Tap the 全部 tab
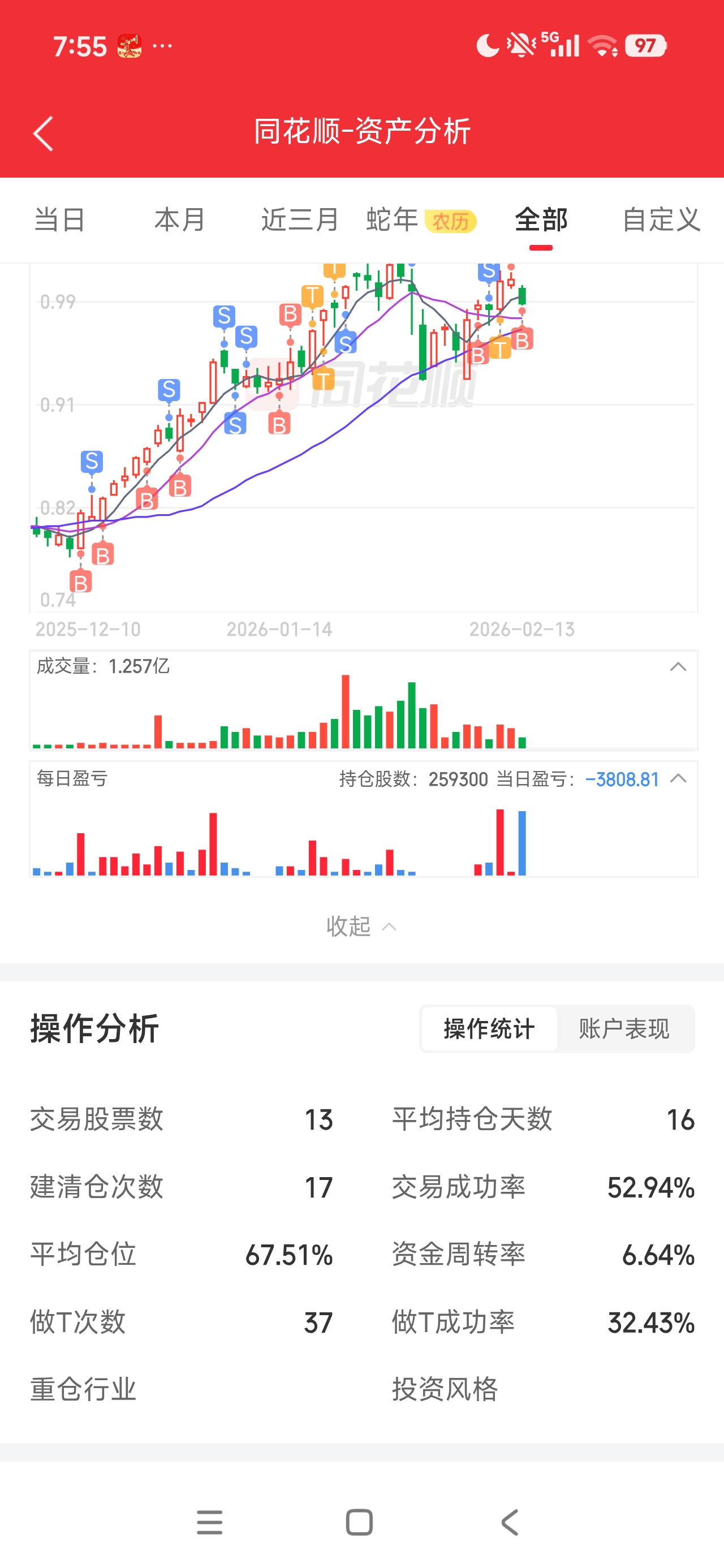This screenshot has height=1568, width=724. coord(541,219)
